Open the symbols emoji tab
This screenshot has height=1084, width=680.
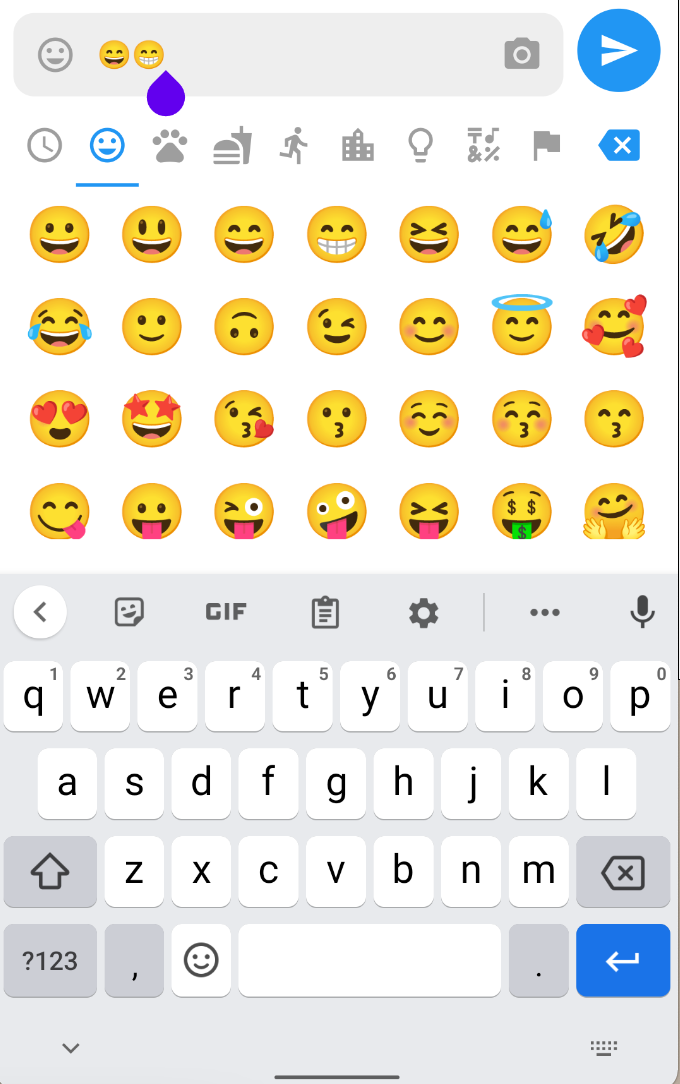[483, 147]
